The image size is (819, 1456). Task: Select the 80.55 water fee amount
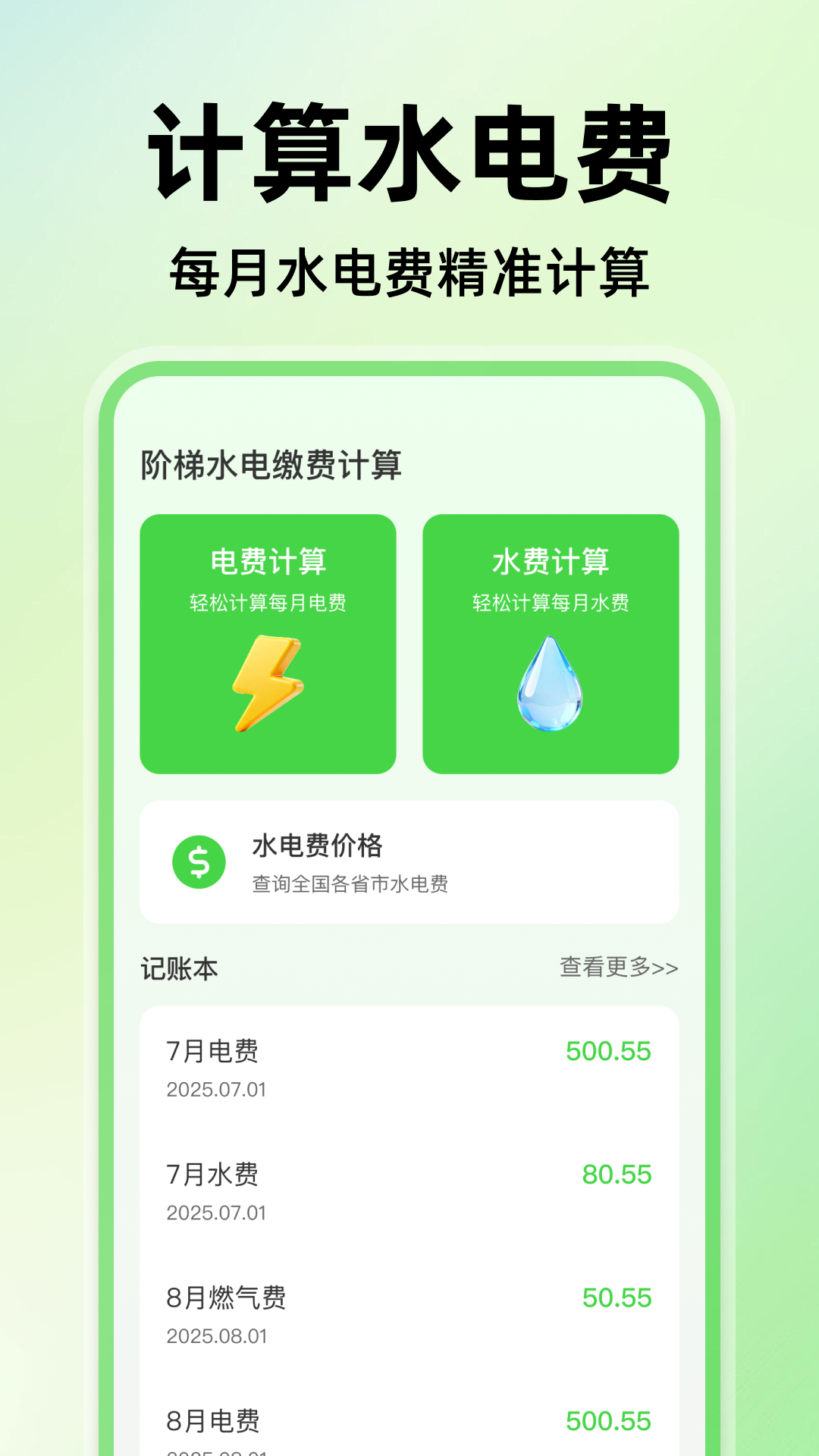pyautogui.click(x=618, y=1175)
